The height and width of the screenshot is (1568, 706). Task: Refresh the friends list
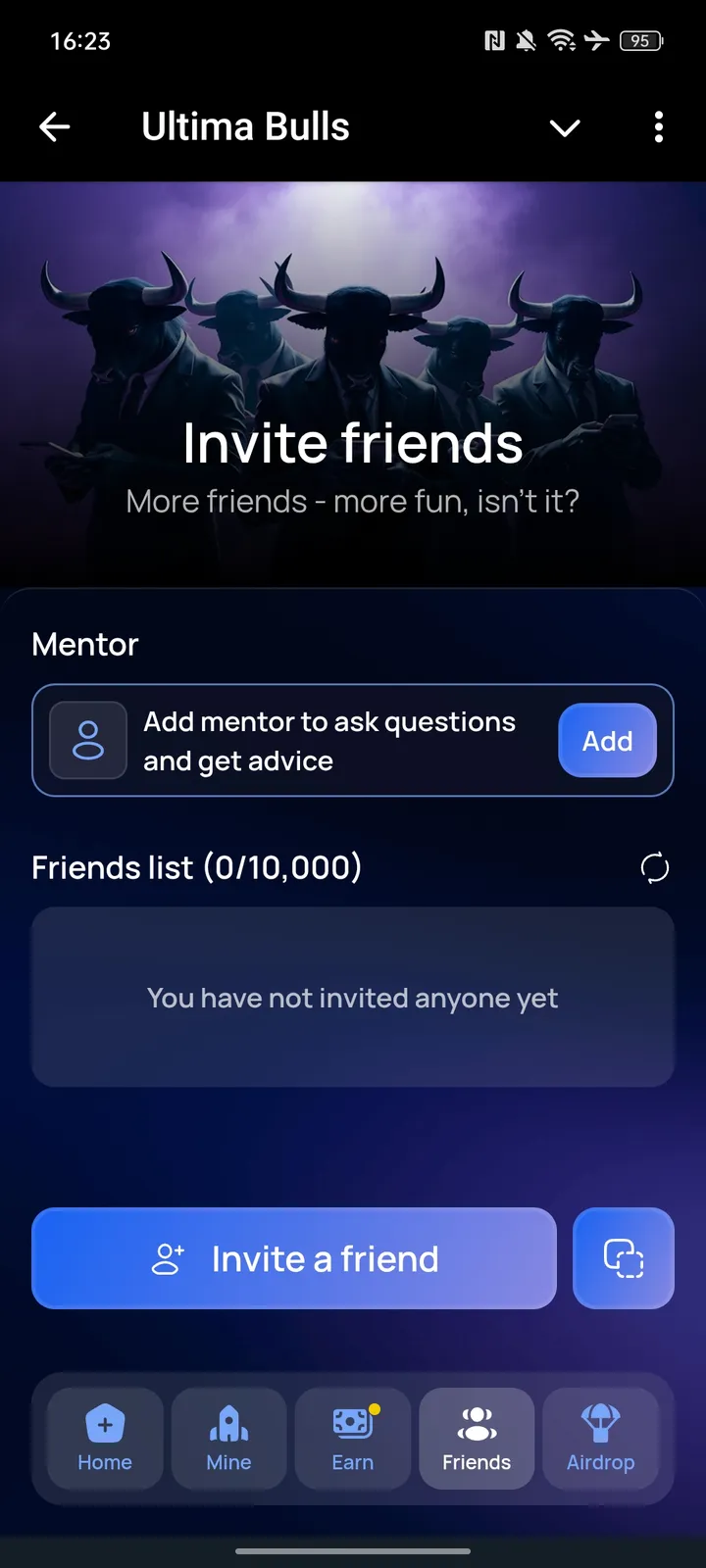[x=654, y=867]
